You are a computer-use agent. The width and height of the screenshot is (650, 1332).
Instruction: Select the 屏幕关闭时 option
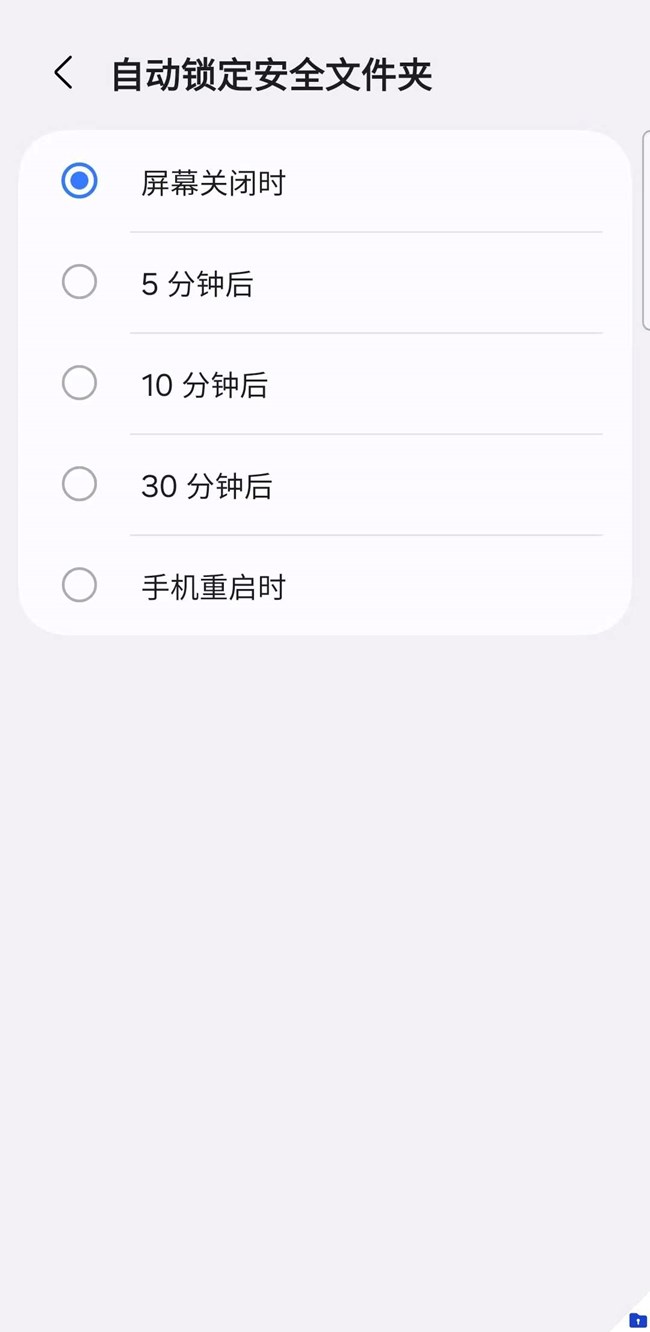tap(80, 182)
